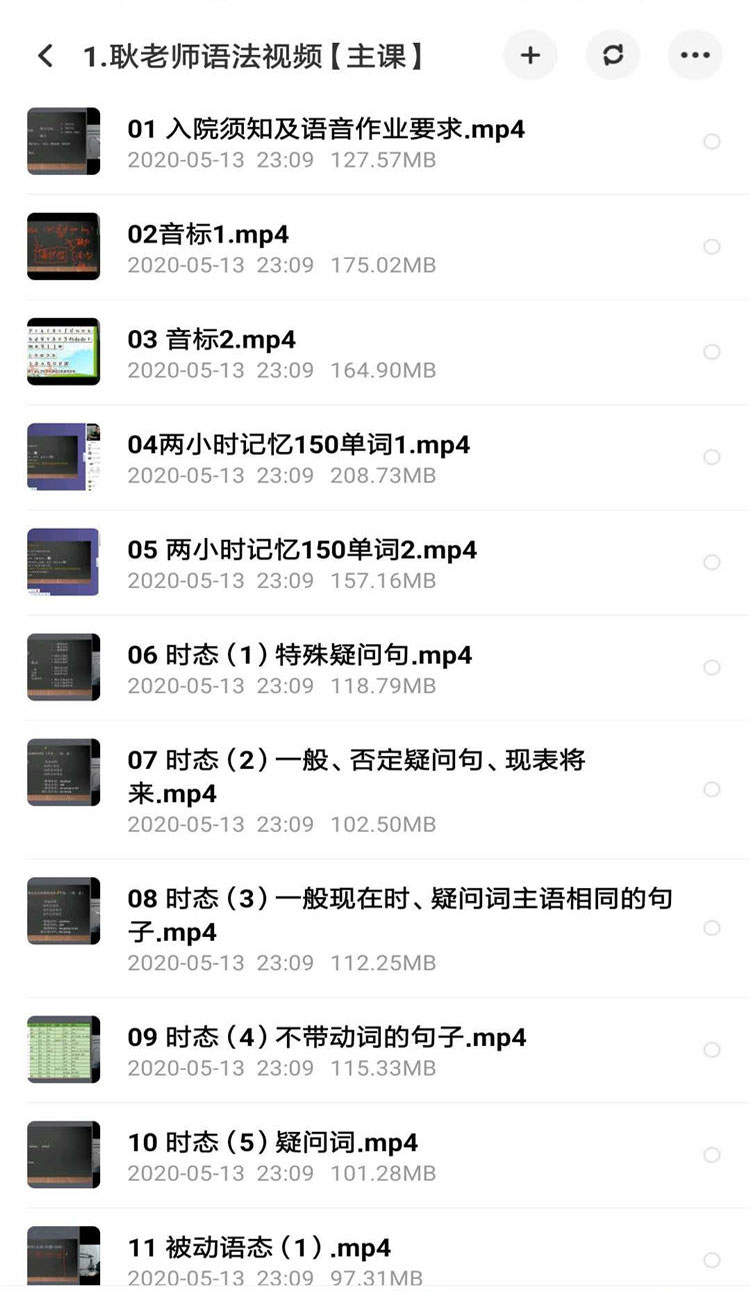Open 09 时态（4）不带动词的句子.mp4
Image resolution: width=750 pixels, height=1302 pixels.
pyautogui.click(x=327, y=1038)
